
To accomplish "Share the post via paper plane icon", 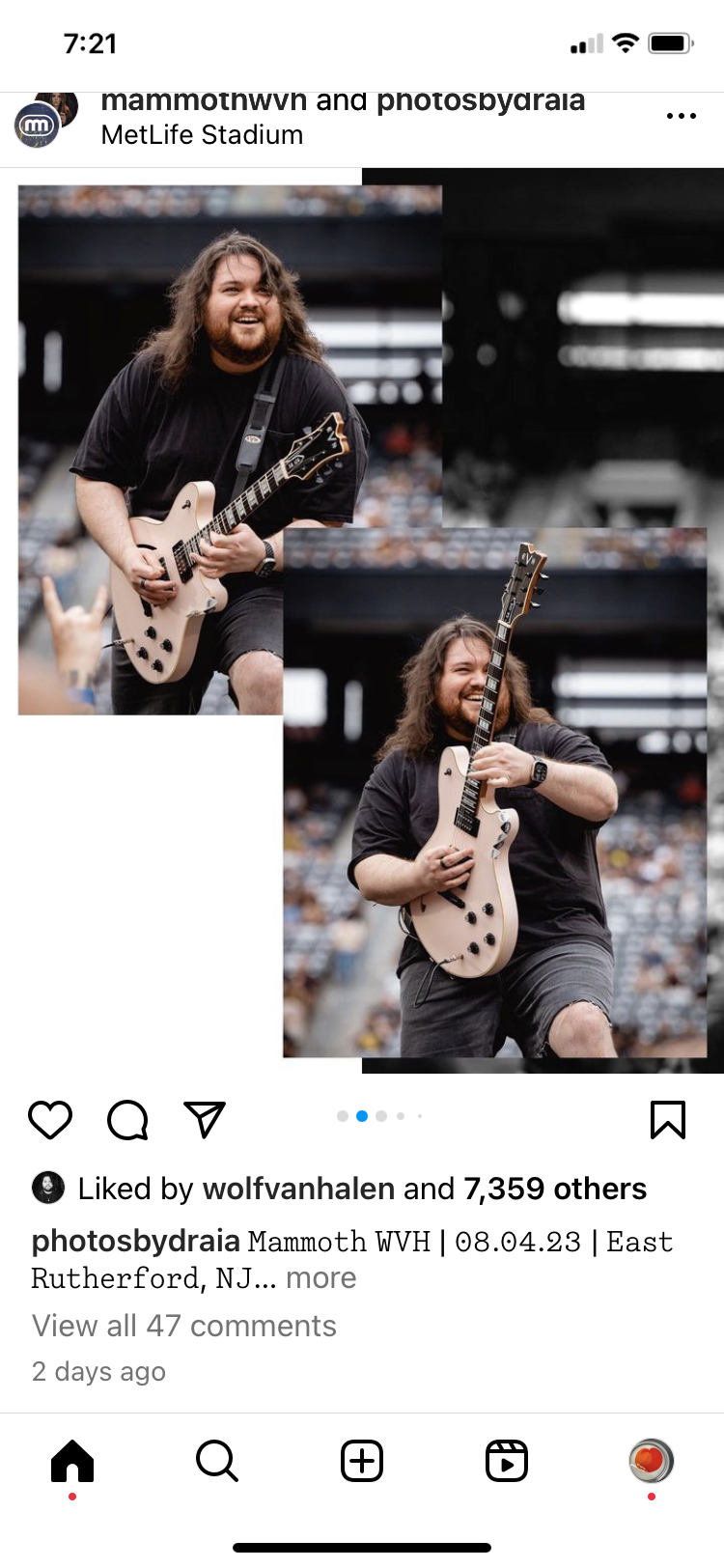I will pos(205,1120).
